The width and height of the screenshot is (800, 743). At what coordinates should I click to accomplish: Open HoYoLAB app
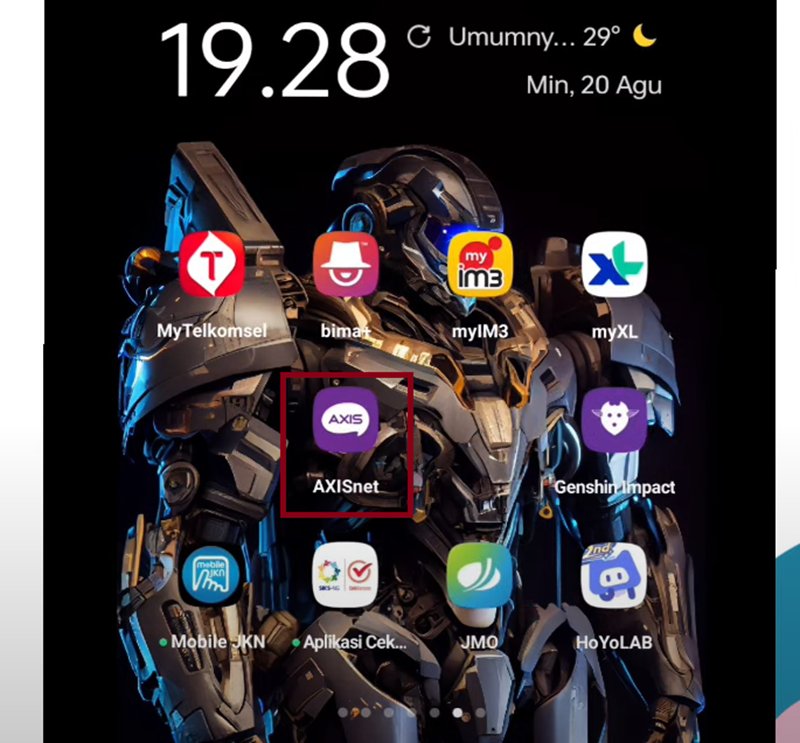tap(614, 577)
